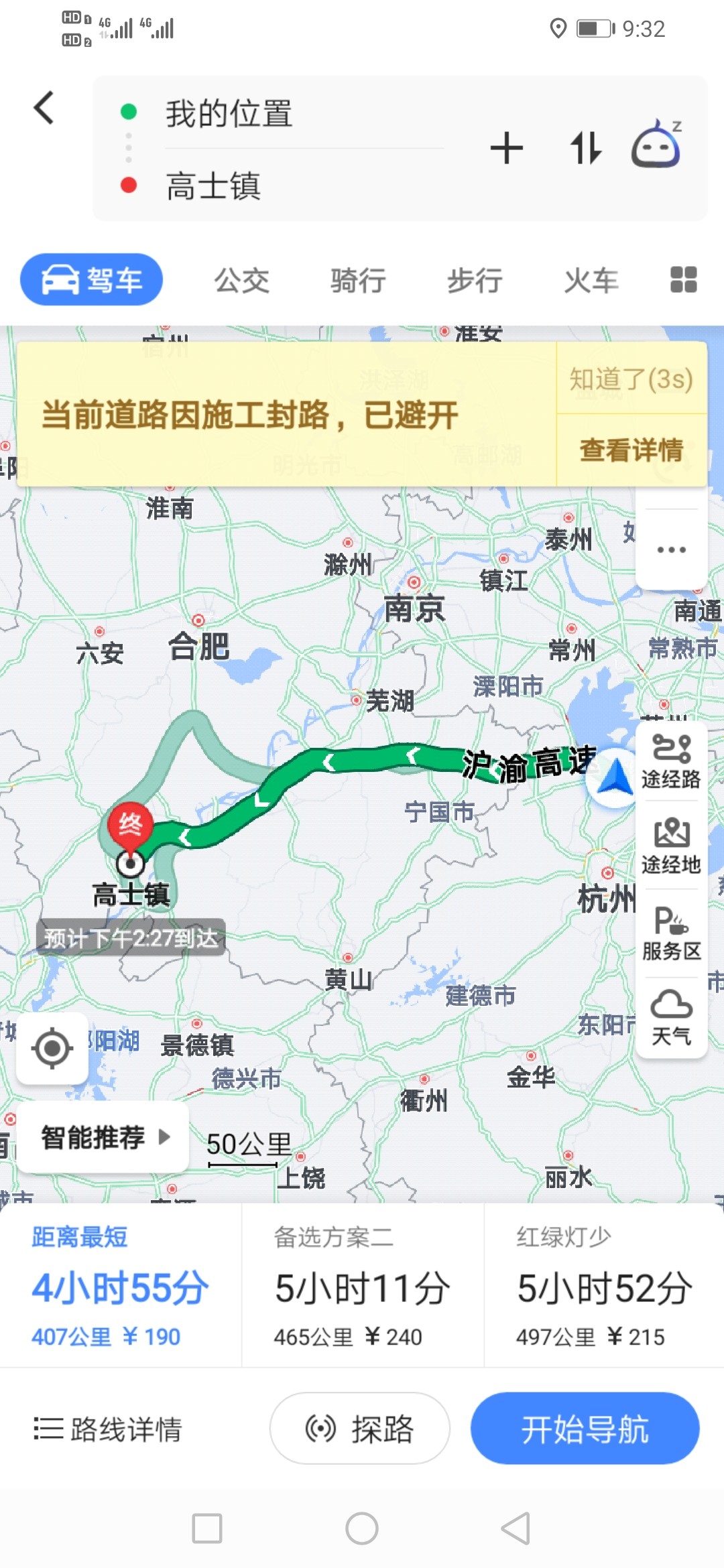Swap start and destination
The image size is (724, 1568).
coord(586,148)
